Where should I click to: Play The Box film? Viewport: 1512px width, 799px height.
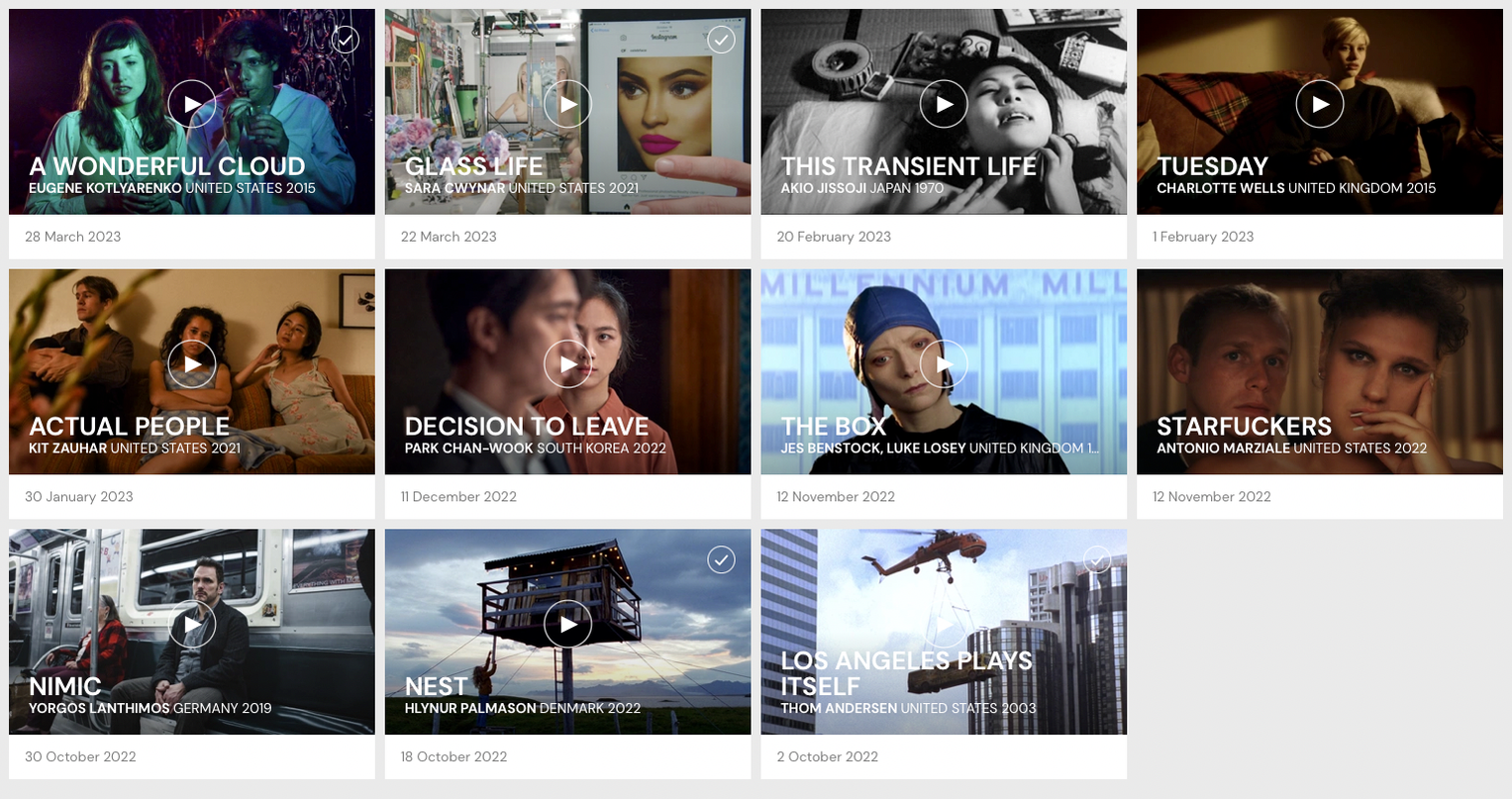coord(944,364)
